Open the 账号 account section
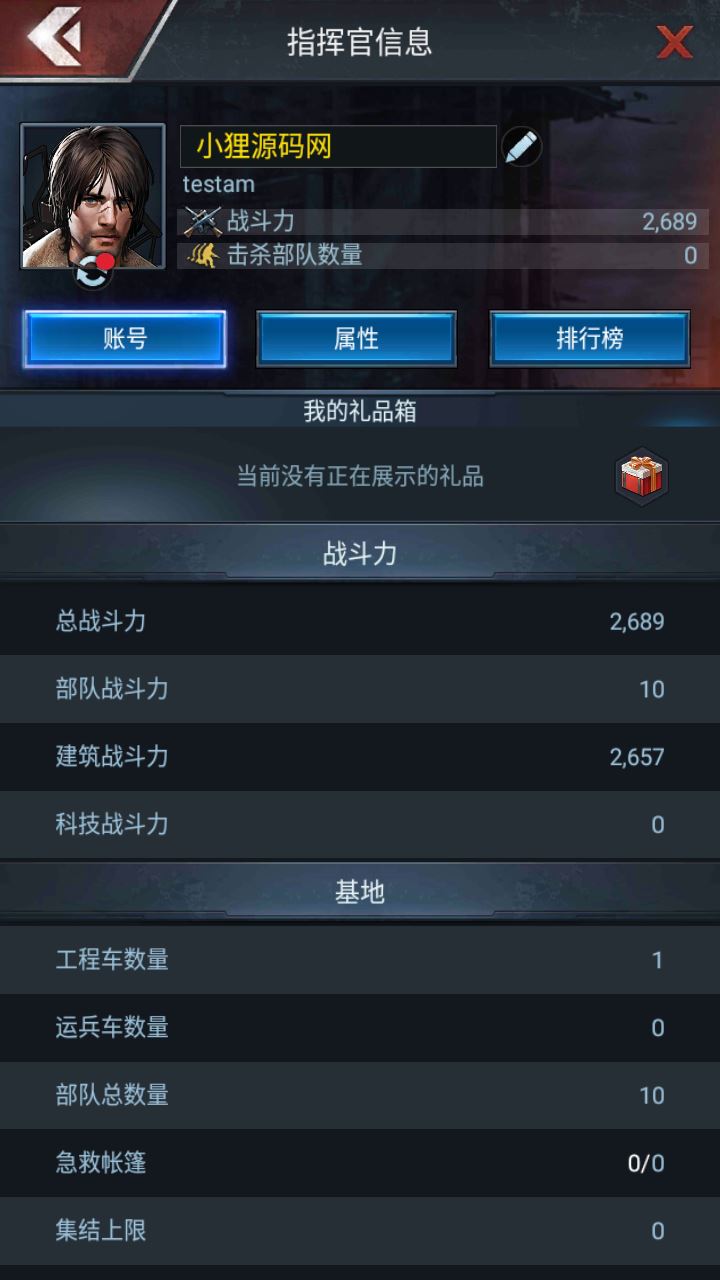Image resolution: width=720 pixels, height=1280 pixels. (x=125, y=339)
